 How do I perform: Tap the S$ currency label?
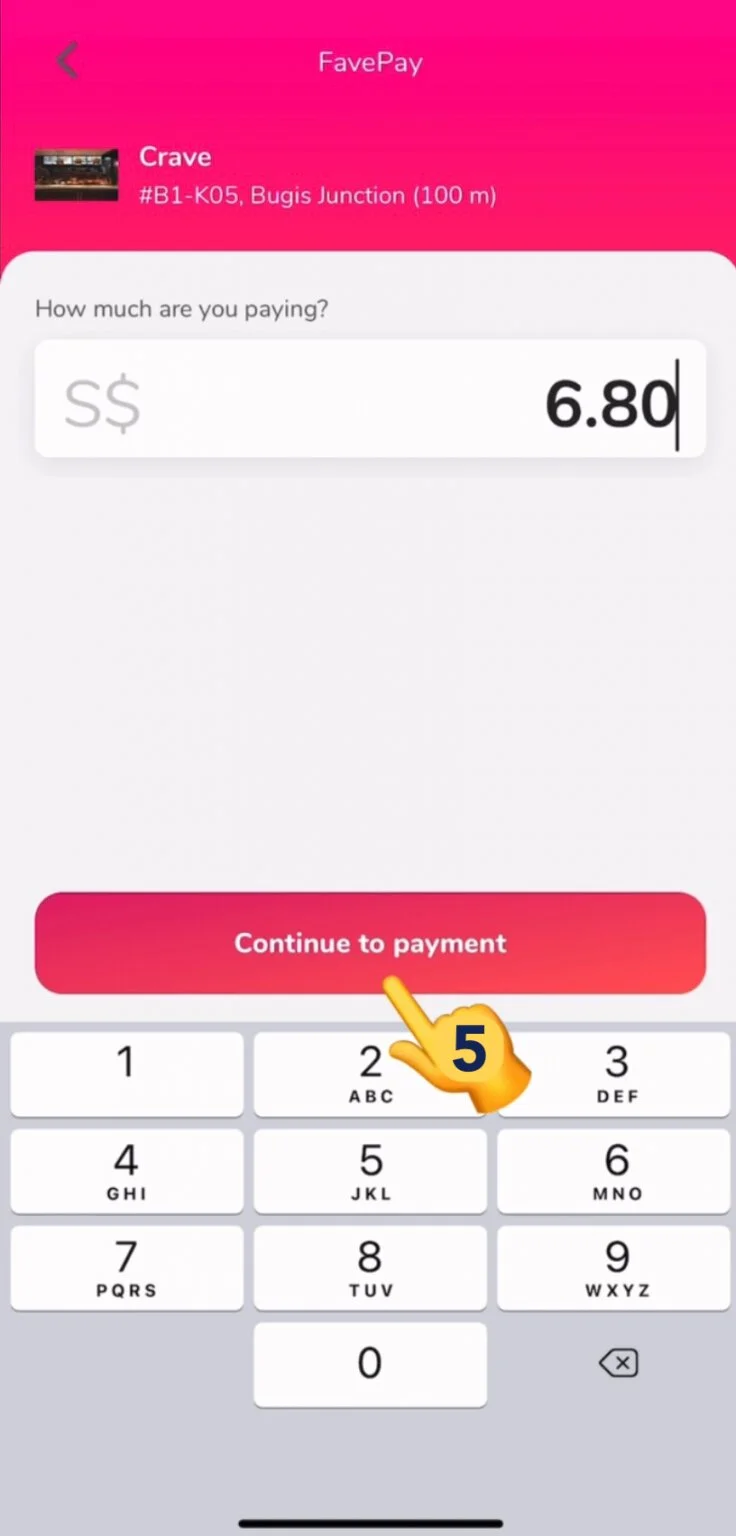click(100, 402)
